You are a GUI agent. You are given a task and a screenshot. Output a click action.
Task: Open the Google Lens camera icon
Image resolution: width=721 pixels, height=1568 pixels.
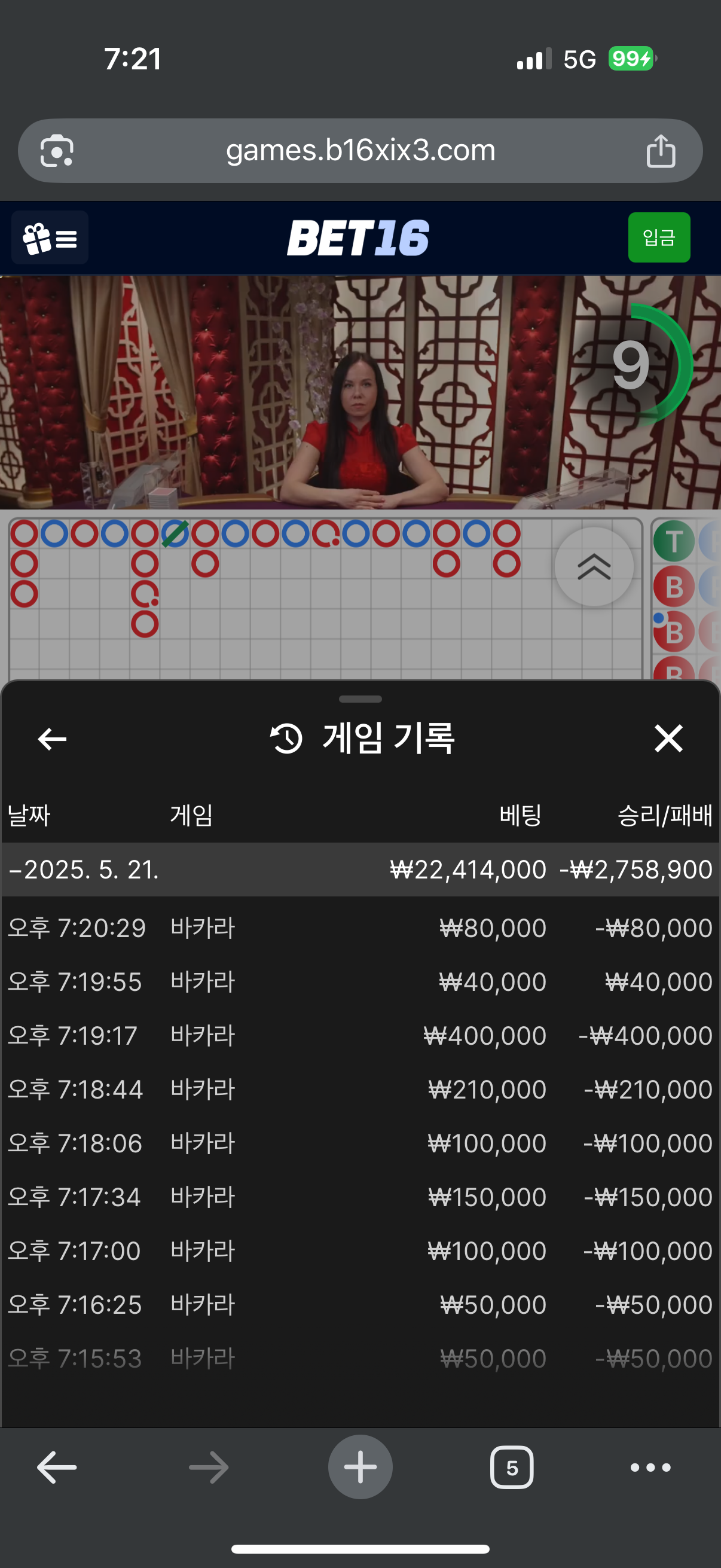click(x=57, y=150)
